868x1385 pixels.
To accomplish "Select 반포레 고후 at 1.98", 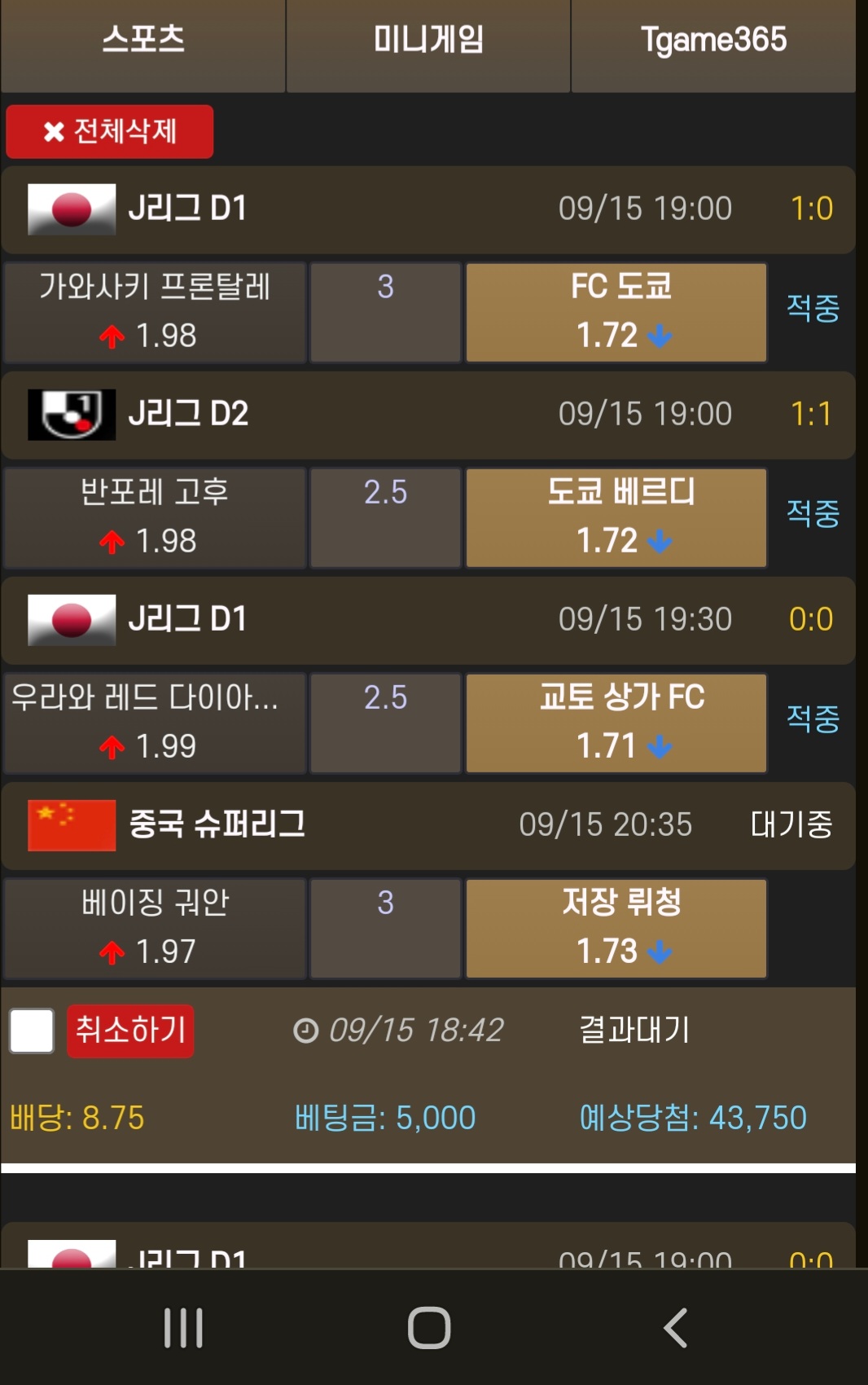I will (155, 517).
